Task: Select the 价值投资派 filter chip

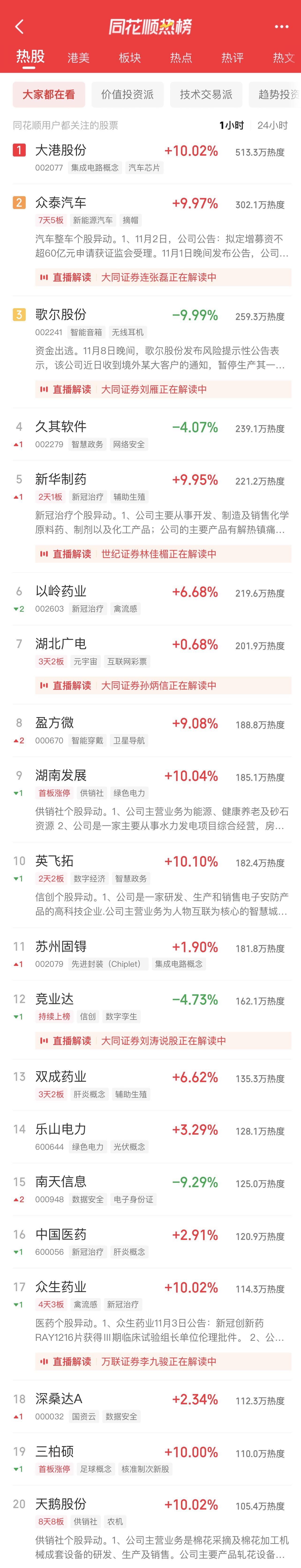Action: point(127,94)
